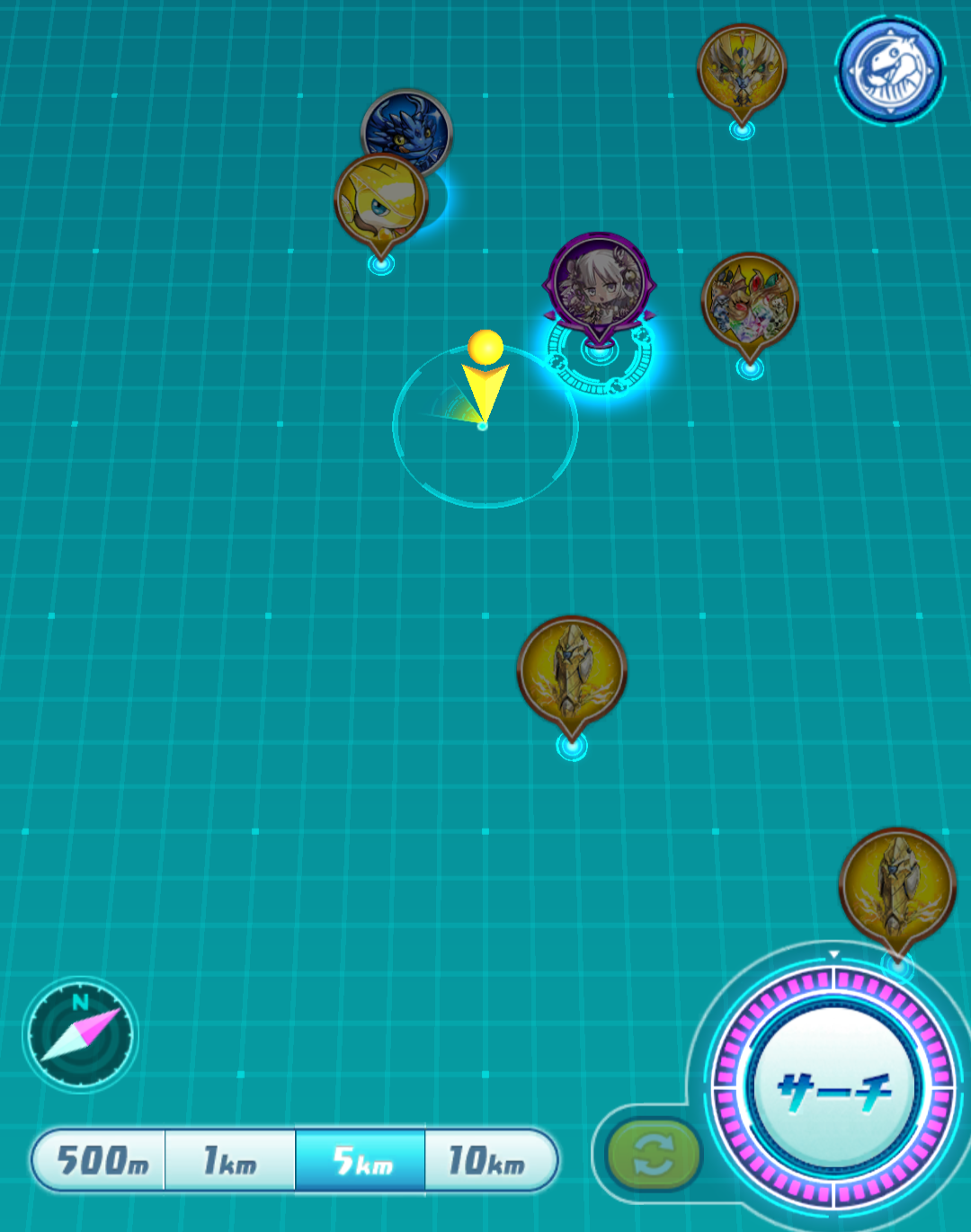Image resolution: width=971 pixels, height=1232 pixels.
Task: Select the golden horned dragon marker
Action: point(741,68)
